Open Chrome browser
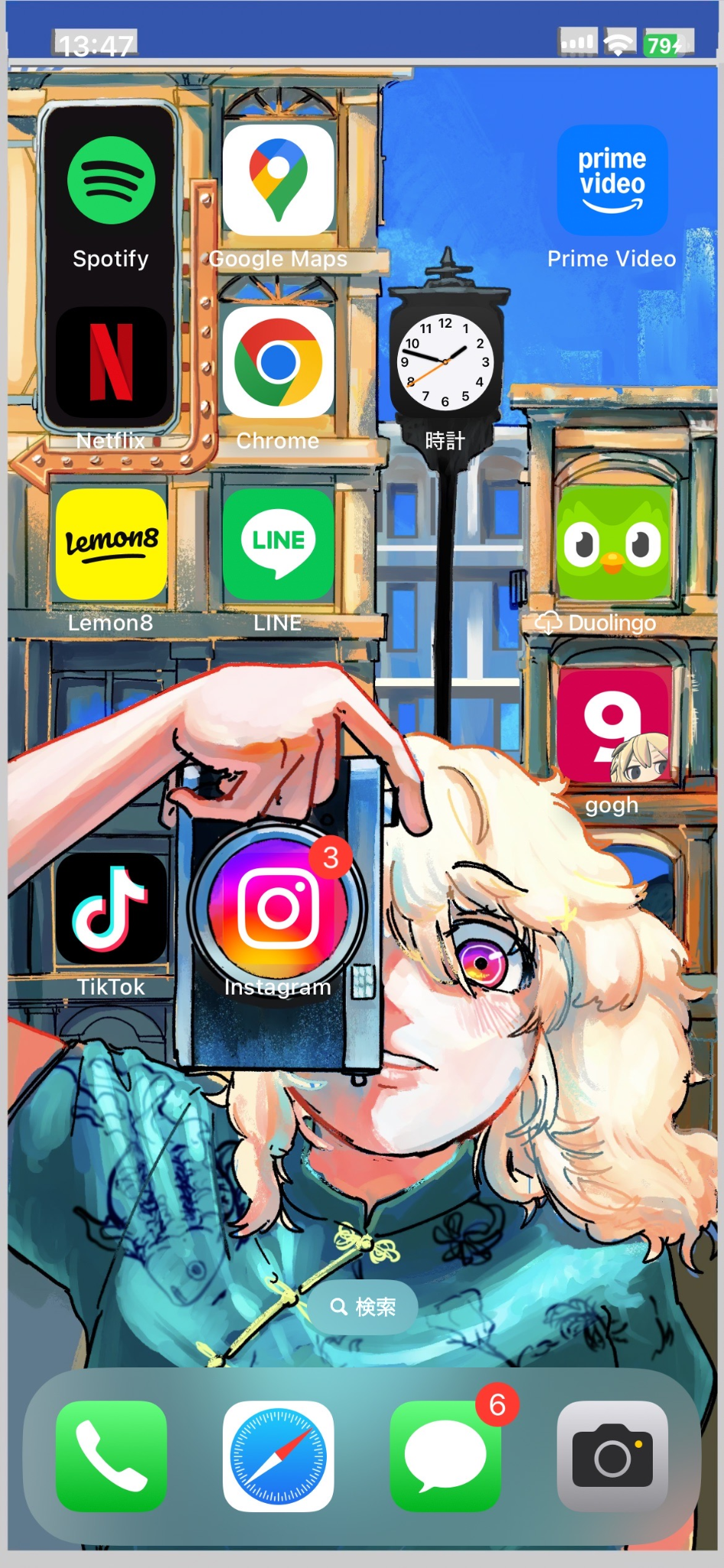Viewport: 724px width, 1568px height. click(x=278, y=363)
